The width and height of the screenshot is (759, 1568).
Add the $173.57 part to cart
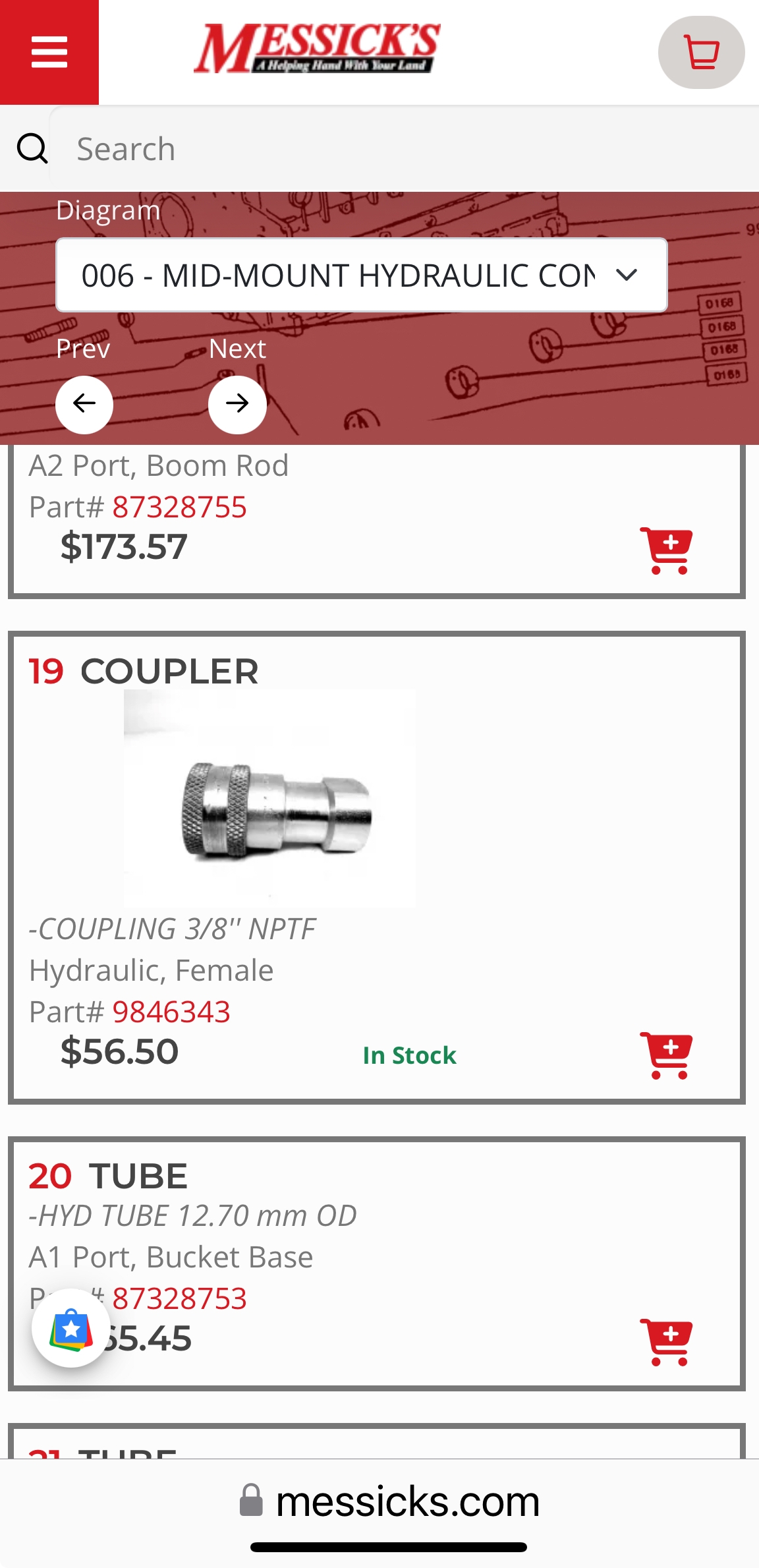[x=667, y=550]
